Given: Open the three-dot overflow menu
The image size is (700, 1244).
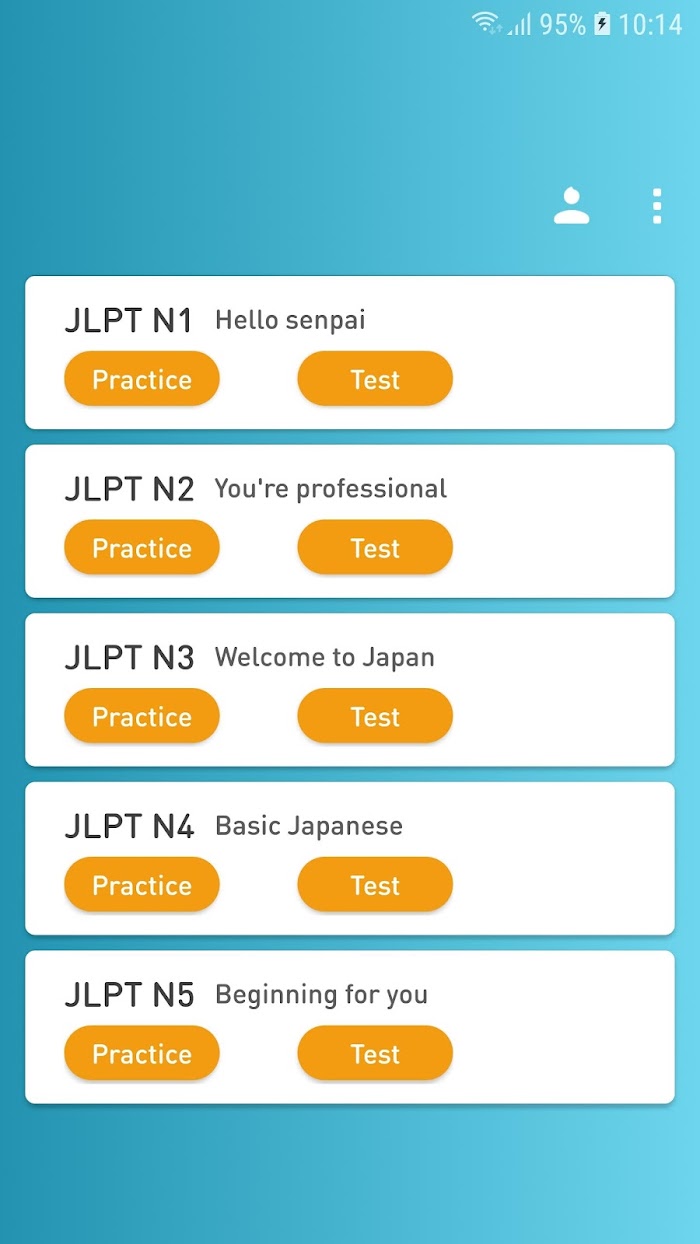Looking at the screenshot, I should pos(657,206).
